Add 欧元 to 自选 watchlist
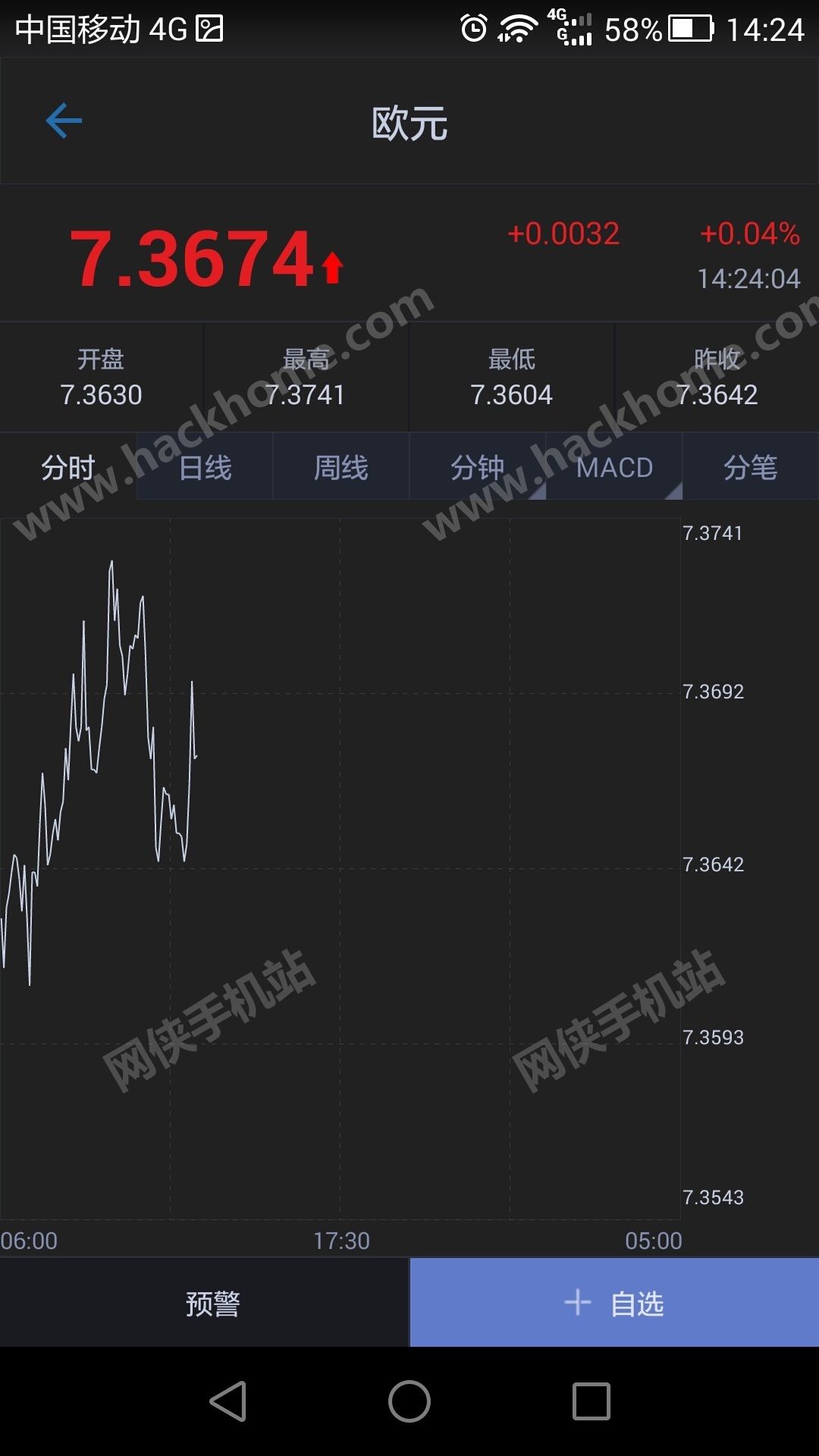The width and height of the screenshot is (819, 1456). 614,1304
